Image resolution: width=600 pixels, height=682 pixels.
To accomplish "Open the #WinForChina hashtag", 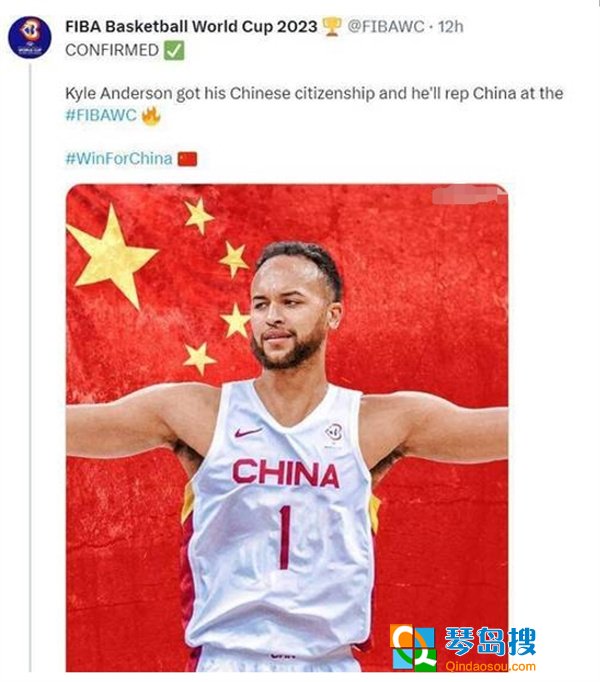I will (118, 158).
